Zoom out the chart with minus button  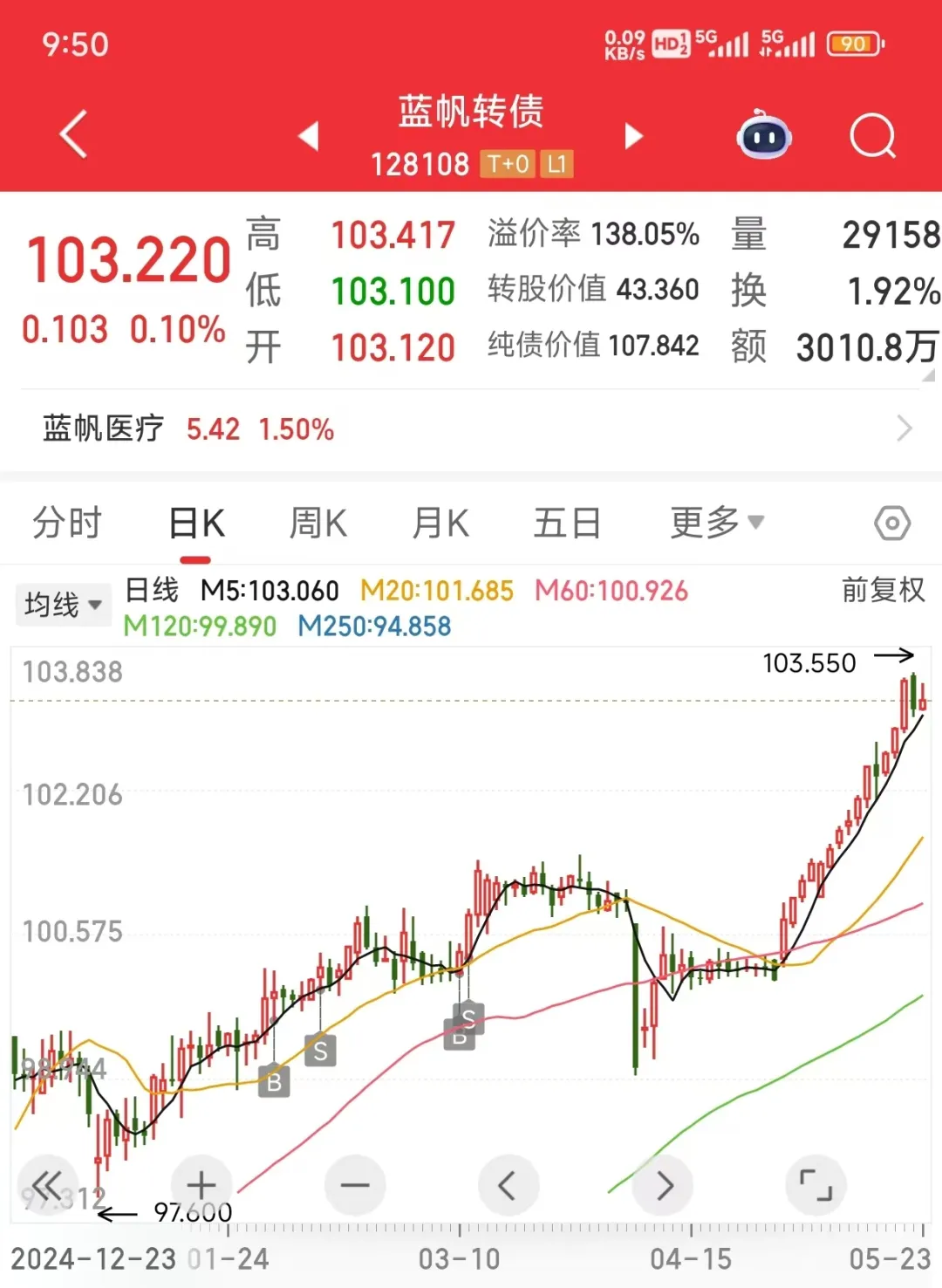[355, 1185]
